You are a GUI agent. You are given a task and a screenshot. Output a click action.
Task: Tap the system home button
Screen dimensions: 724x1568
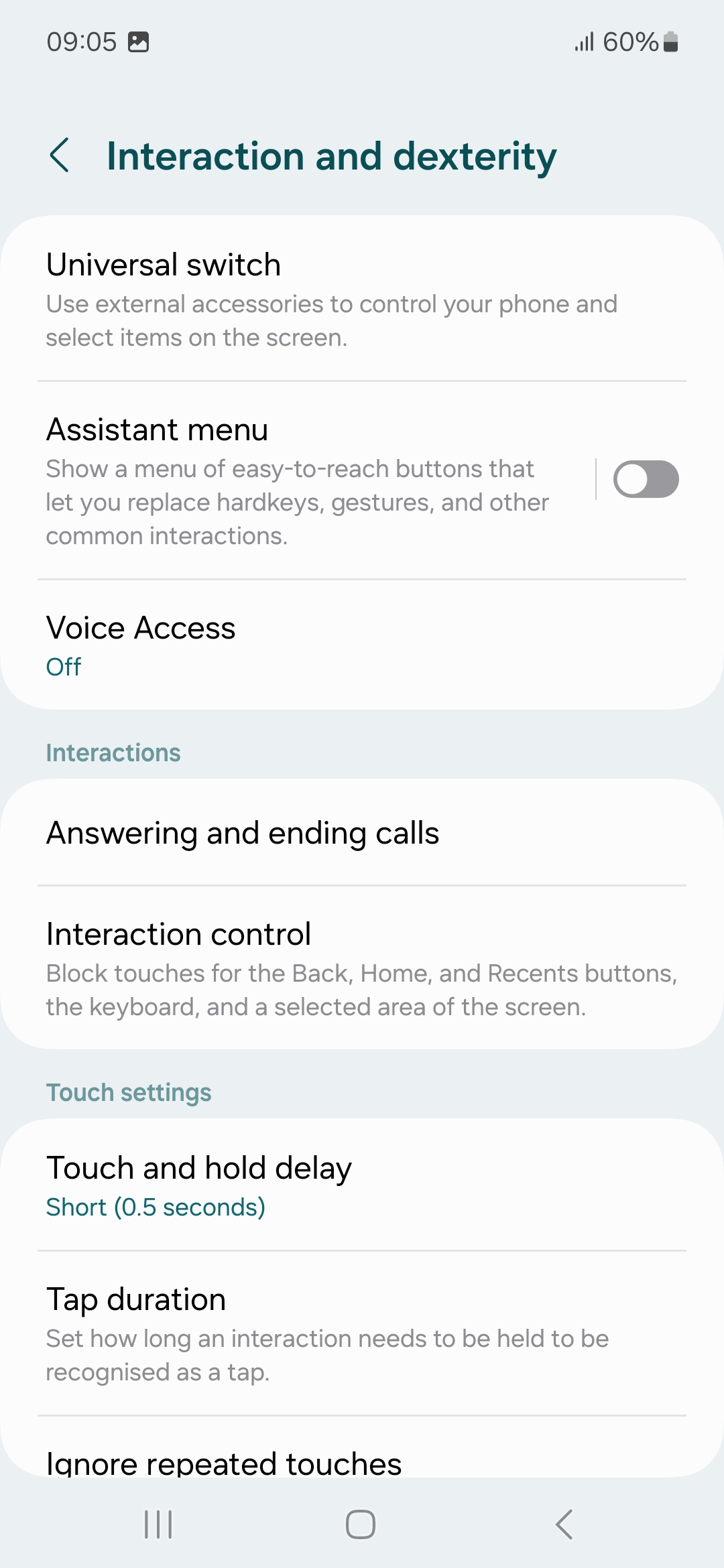(361, 1524)
